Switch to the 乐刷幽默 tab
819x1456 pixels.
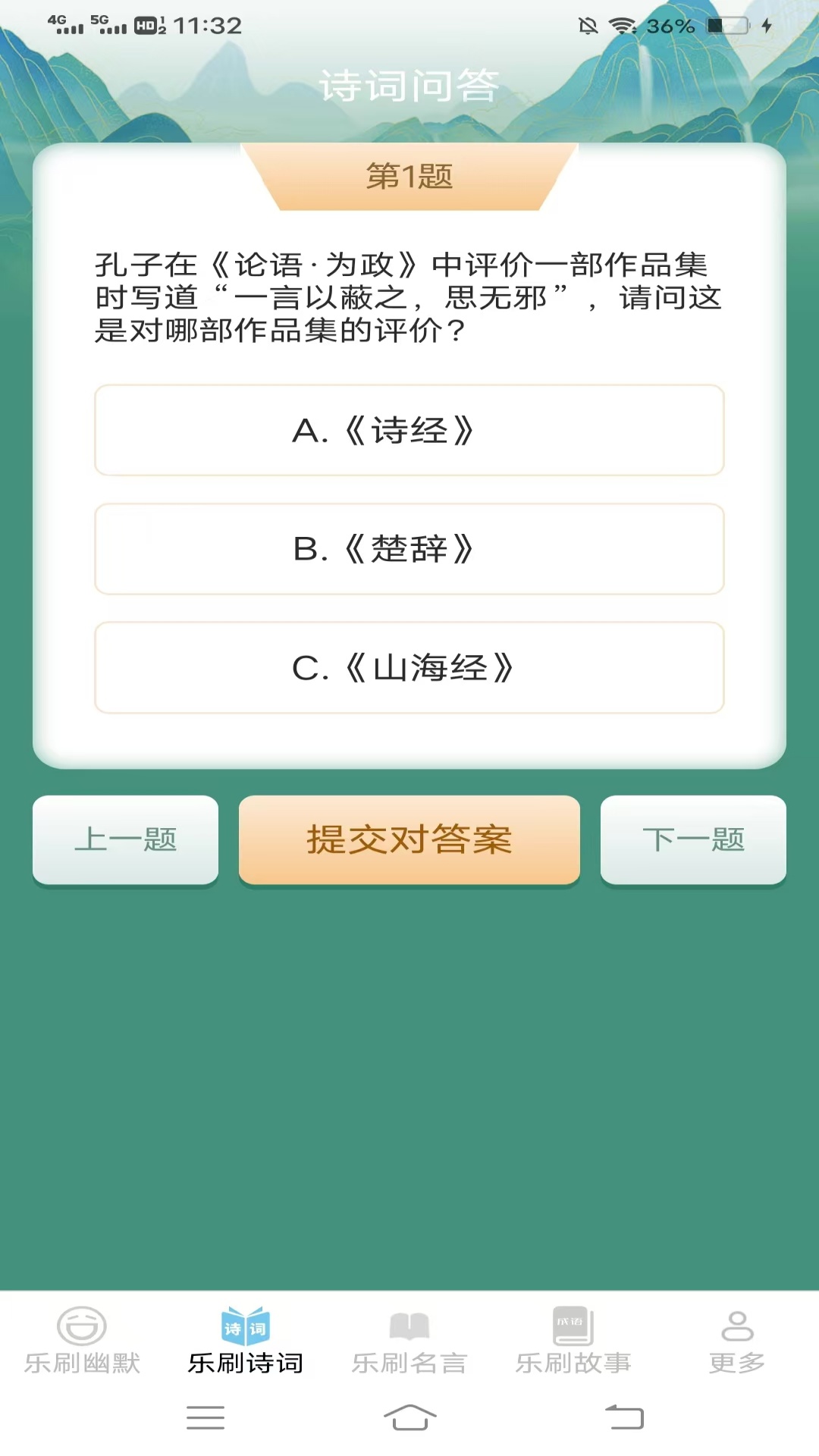coord(82,1341)
